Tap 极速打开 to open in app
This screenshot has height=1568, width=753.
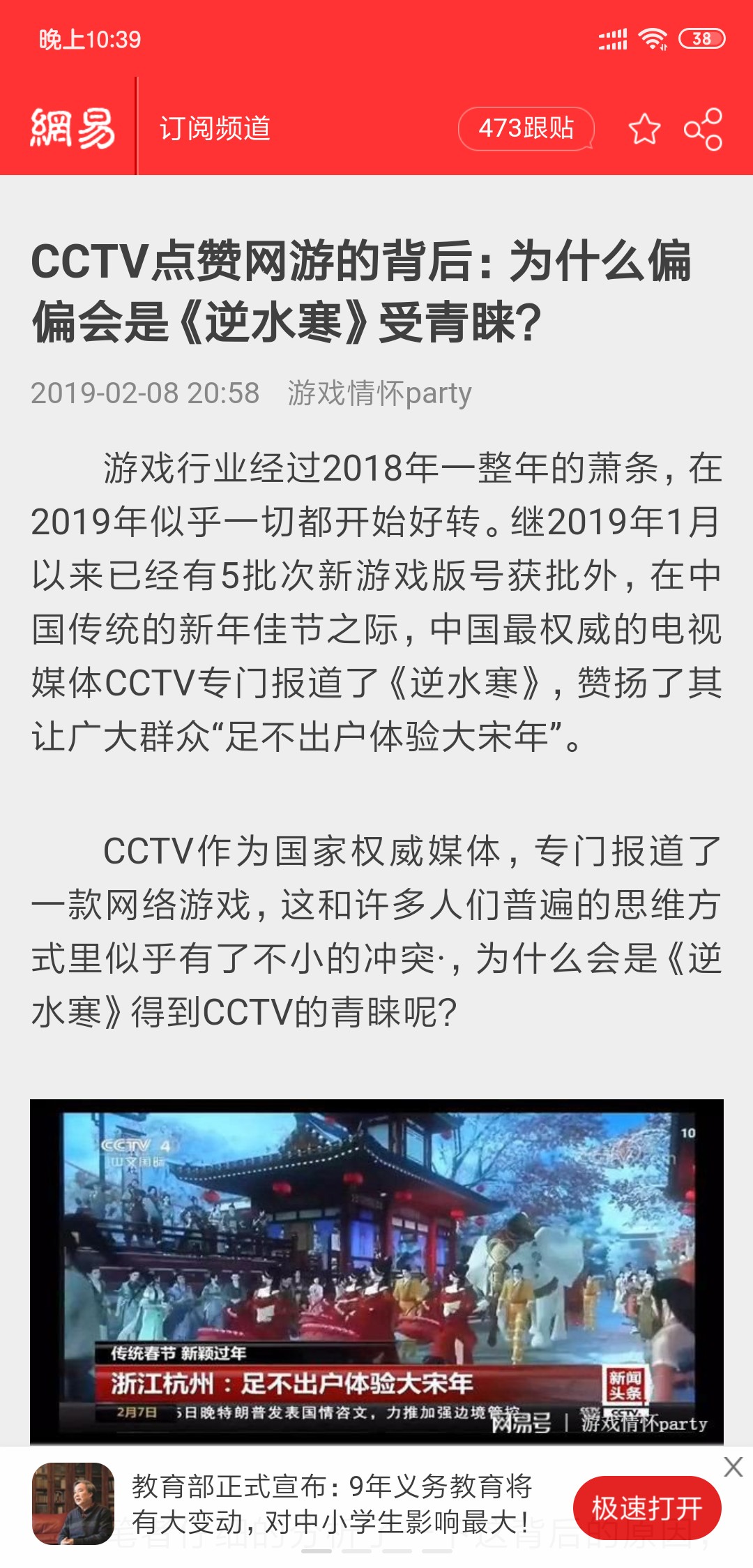pos(646,1508)
